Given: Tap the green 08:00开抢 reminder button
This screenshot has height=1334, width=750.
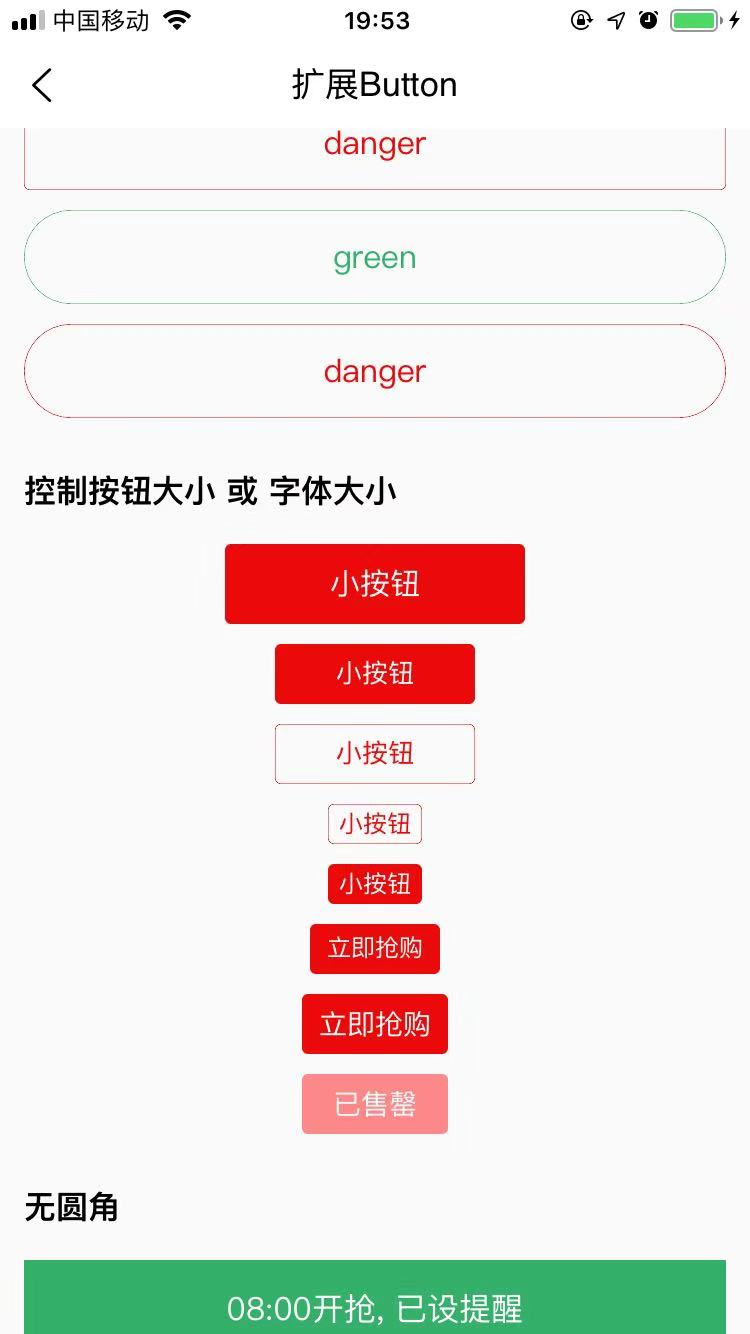Looking at the screenshot, I should (x=375, y=1300).
